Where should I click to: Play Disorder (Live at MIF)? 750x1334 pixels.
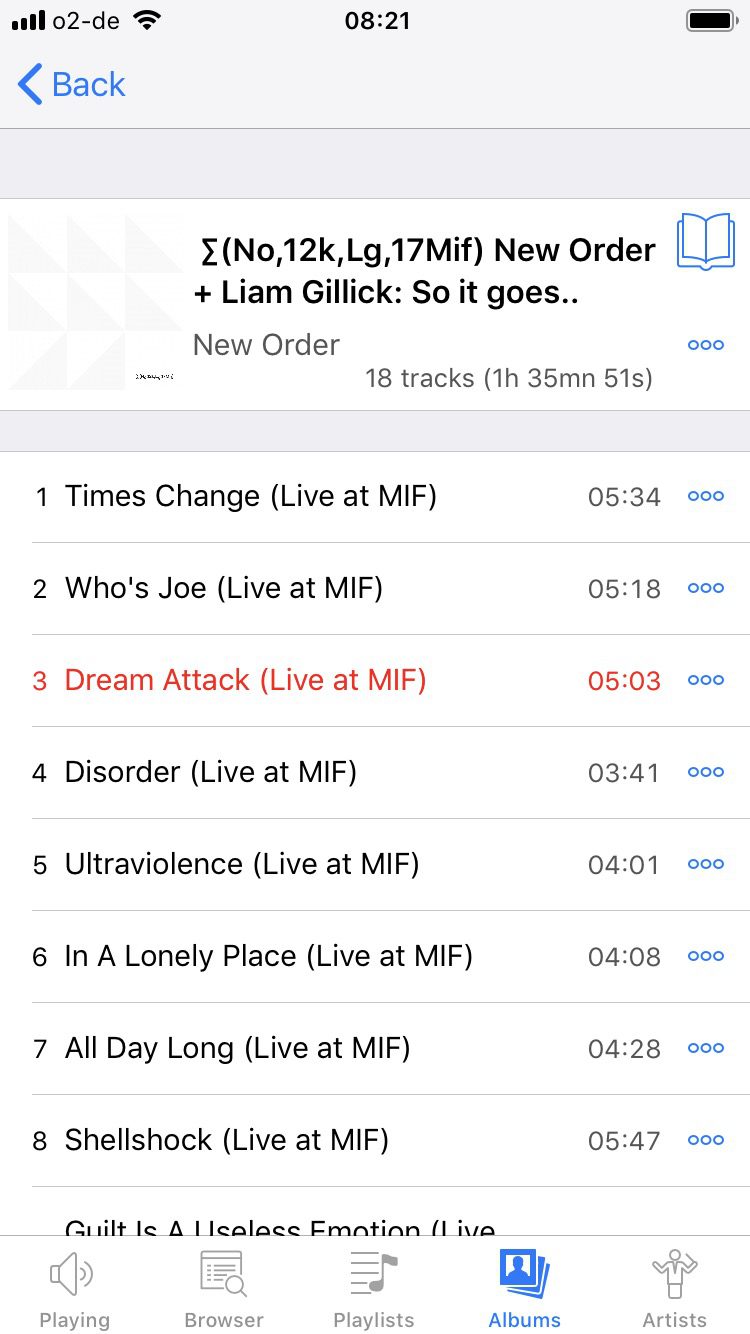(x=210, y=772)
